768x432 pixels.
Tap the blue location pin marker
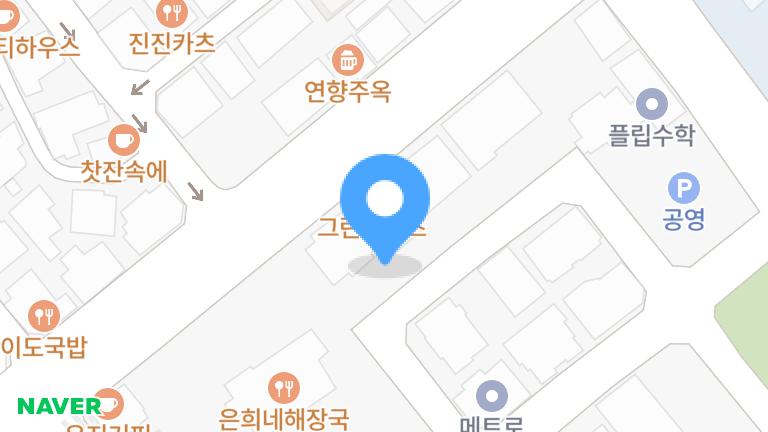(x=385, y=200)
